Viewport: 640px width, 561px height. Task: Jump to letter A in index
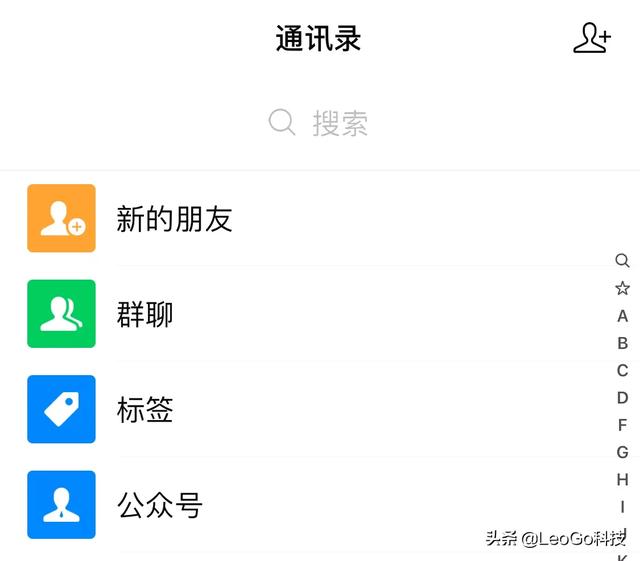(622, 316)
